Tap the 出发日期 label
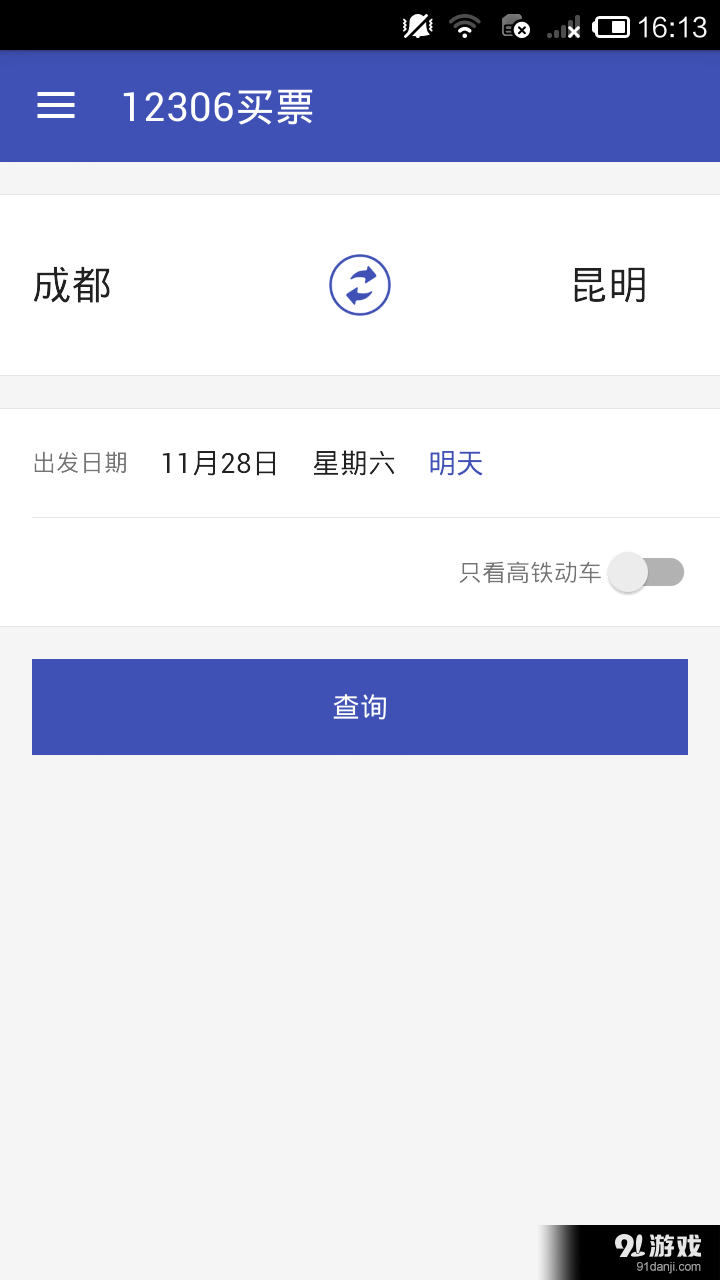The height and width of the screenshot is (1280, 720). click(81, 462)
